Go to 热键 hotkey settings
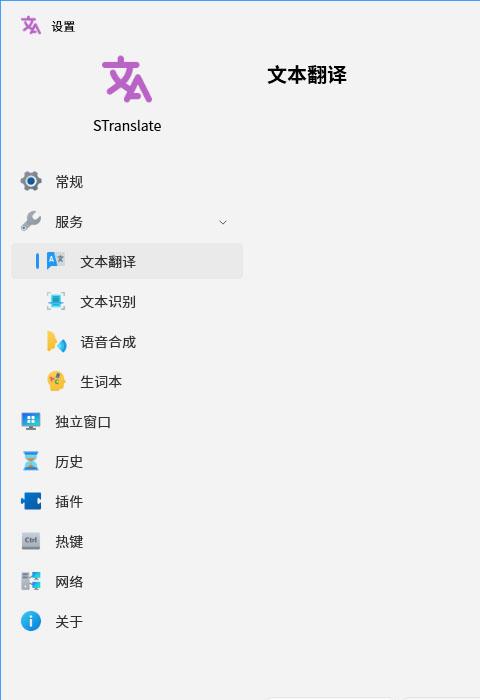Screen dimensions: 480x700 point(127,542)
